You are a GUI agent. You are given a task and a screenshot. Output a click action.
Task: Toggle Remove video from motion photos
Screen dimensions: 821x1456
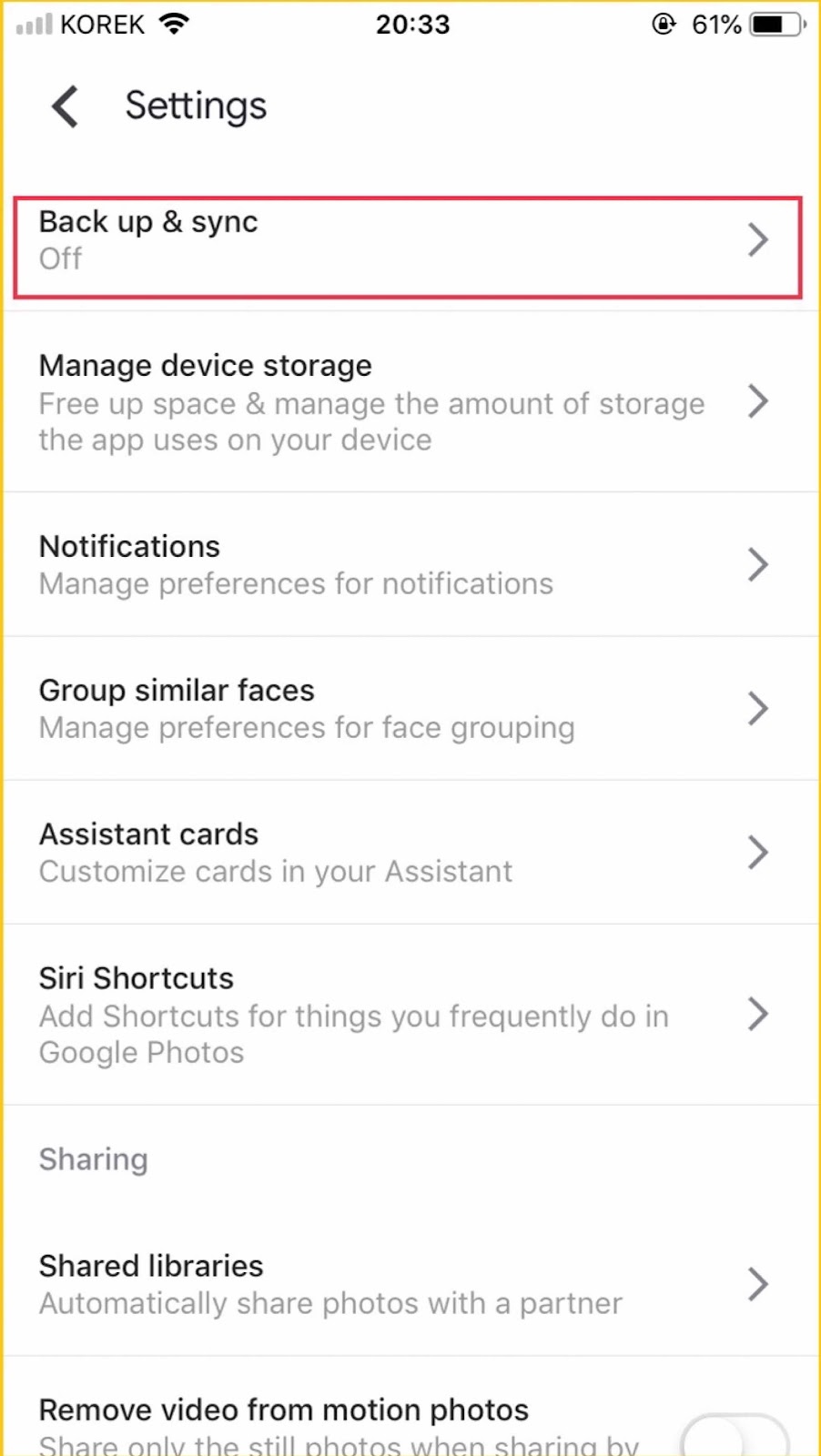(x=734, y=1435)
